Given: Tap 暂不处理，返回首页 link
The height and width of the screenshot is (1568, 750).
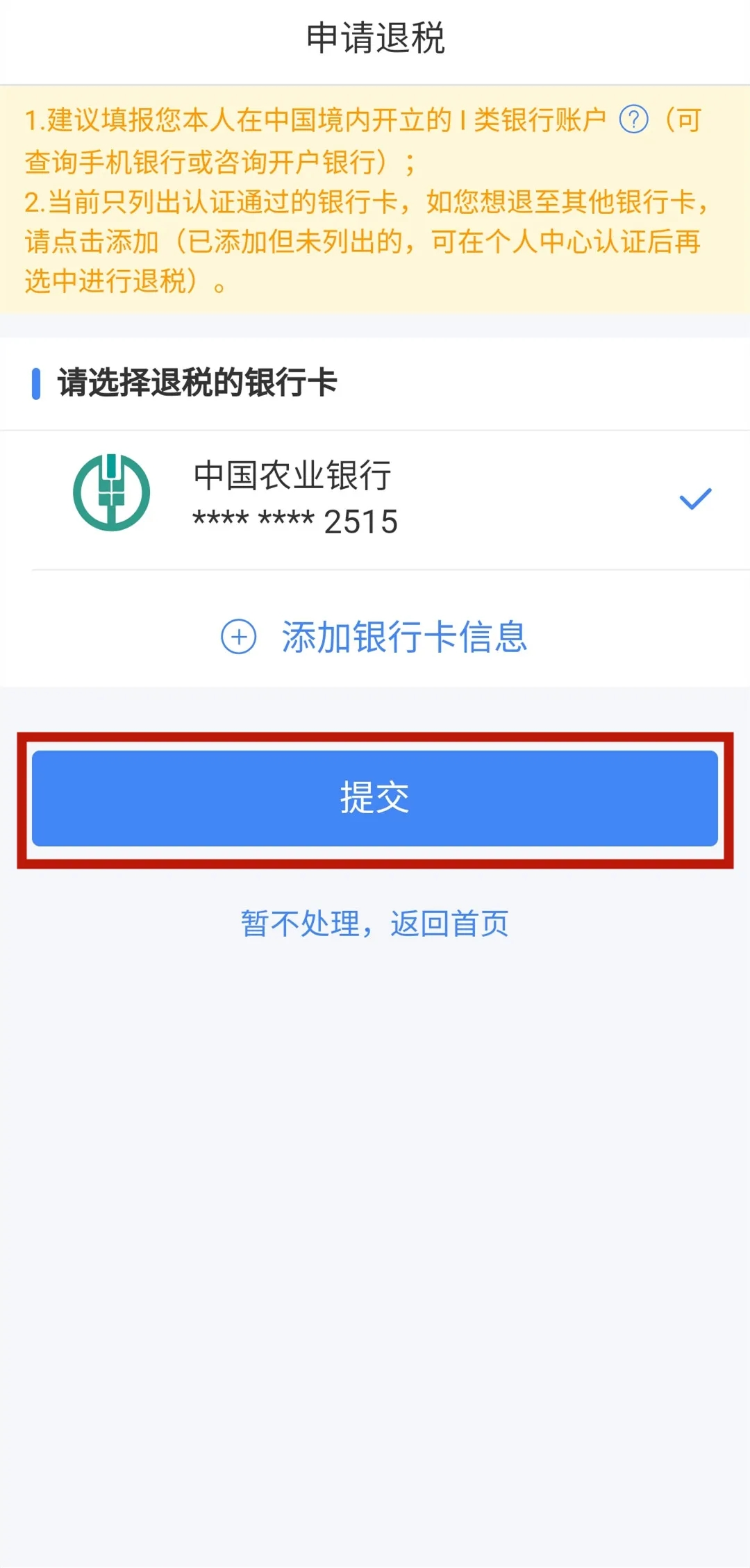Looking at the screenshot, I should point(375,924).
